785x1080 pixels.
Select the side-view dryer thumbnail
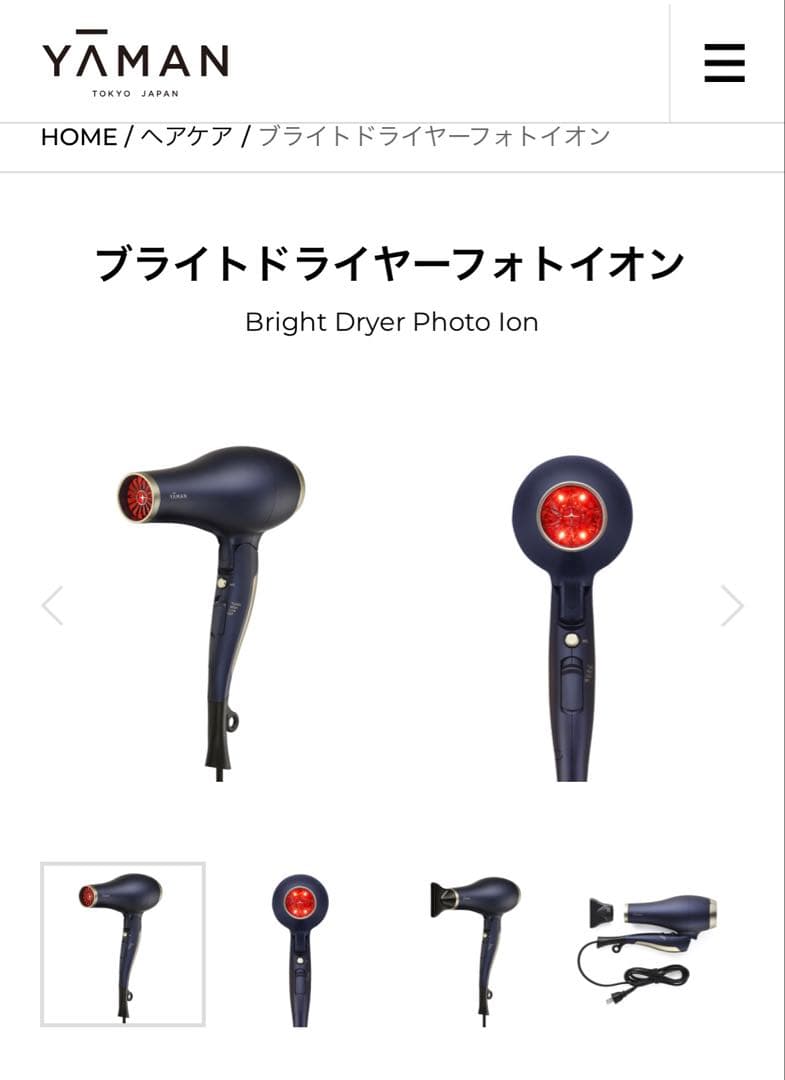123,944
